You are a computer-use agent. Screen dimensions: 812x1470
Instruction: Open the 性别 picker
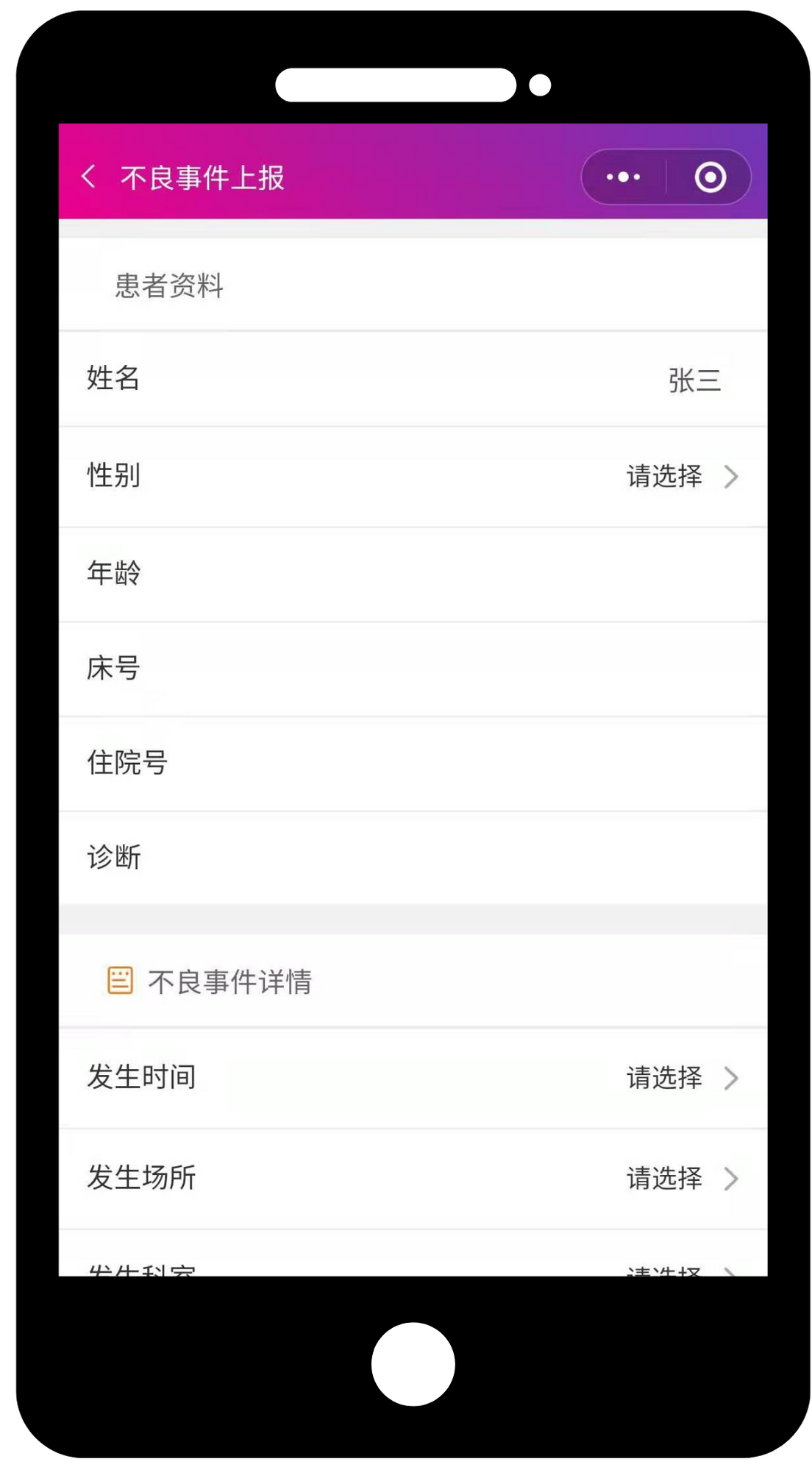(413, 477)
